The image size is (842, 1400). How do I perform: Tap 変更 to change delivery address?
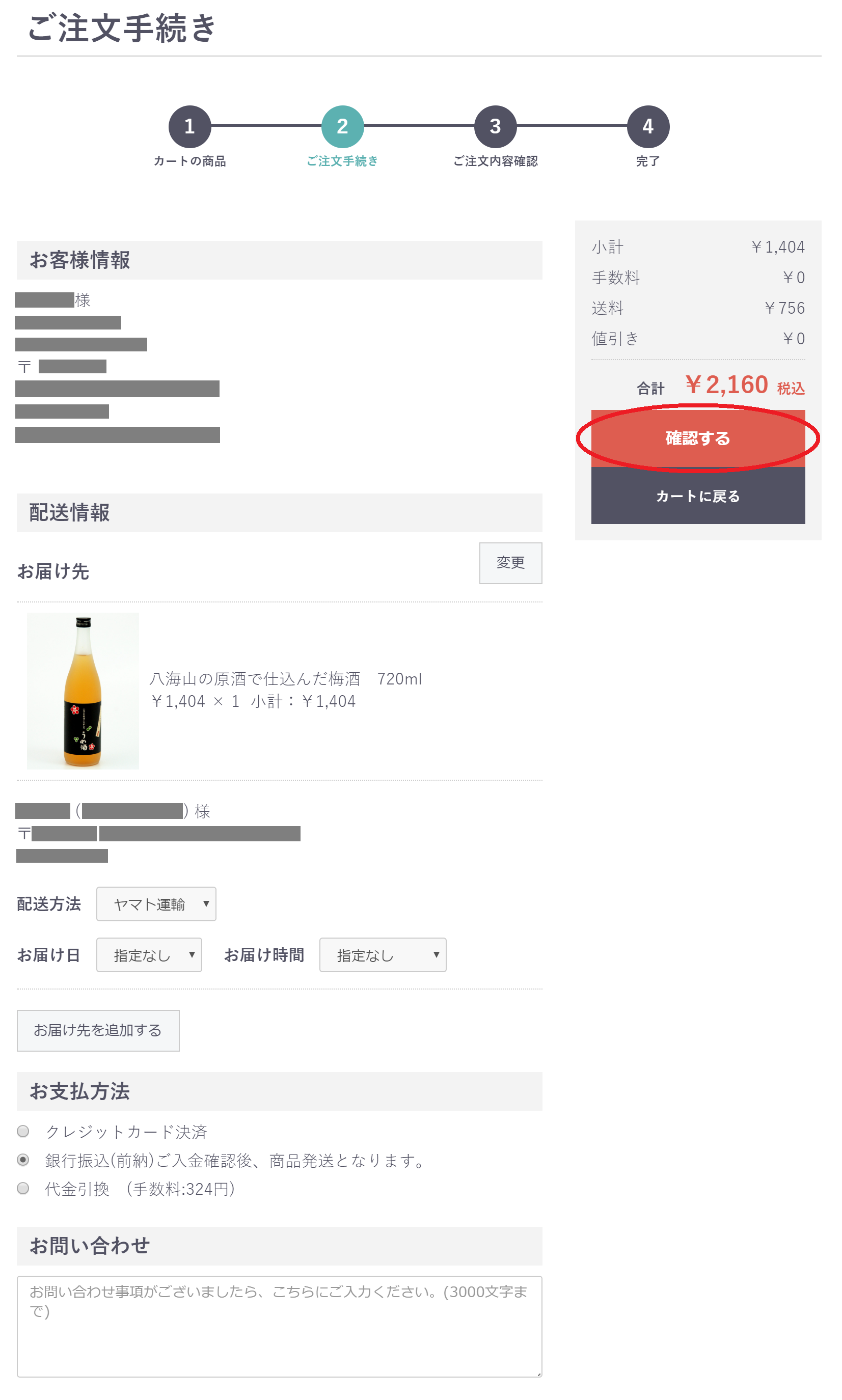pyautogui.click(x=510, y=563)
